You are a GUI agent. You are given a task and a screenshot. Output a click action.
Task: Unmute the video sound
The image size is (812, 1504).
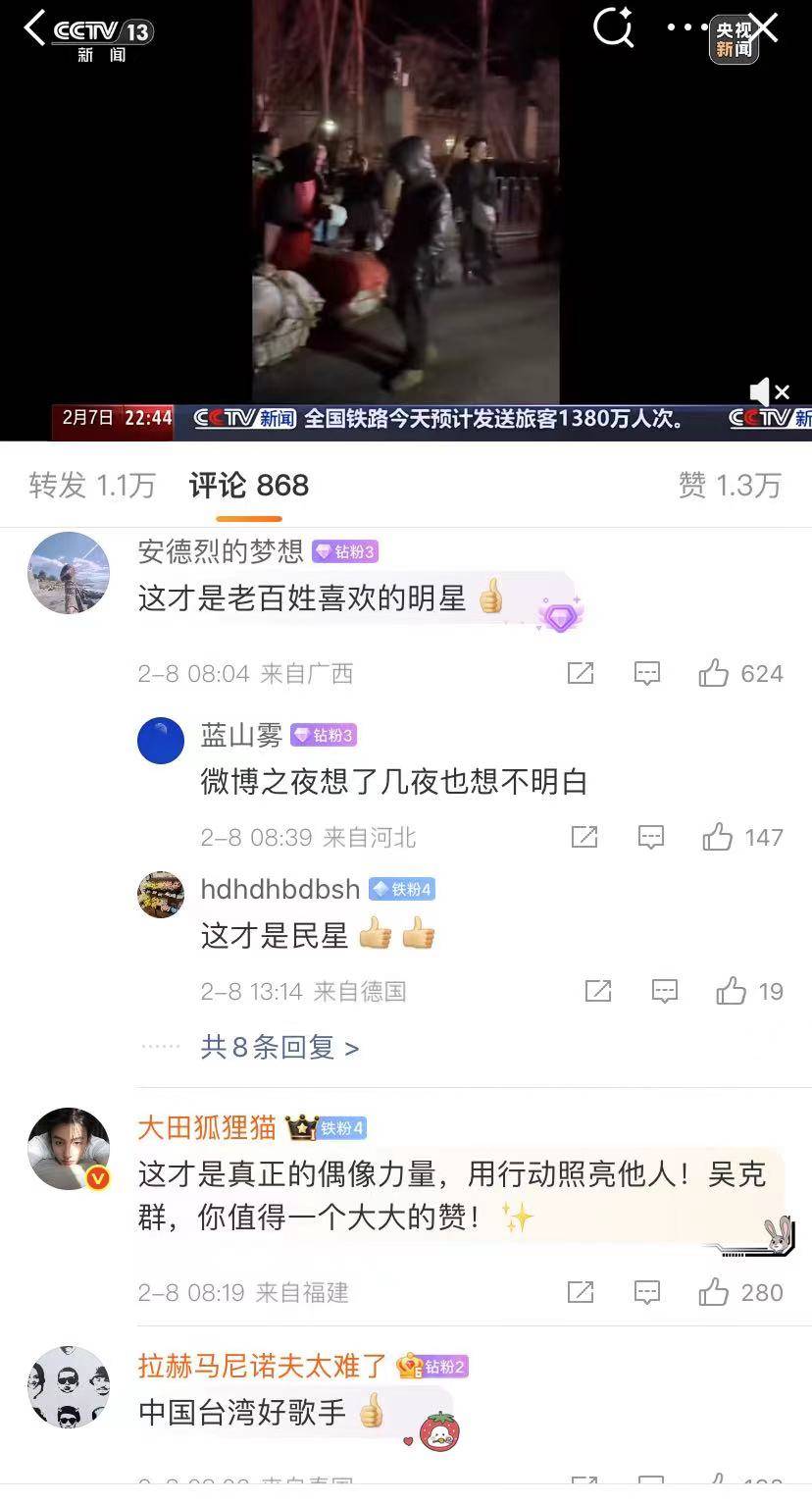tap(768, 392)
